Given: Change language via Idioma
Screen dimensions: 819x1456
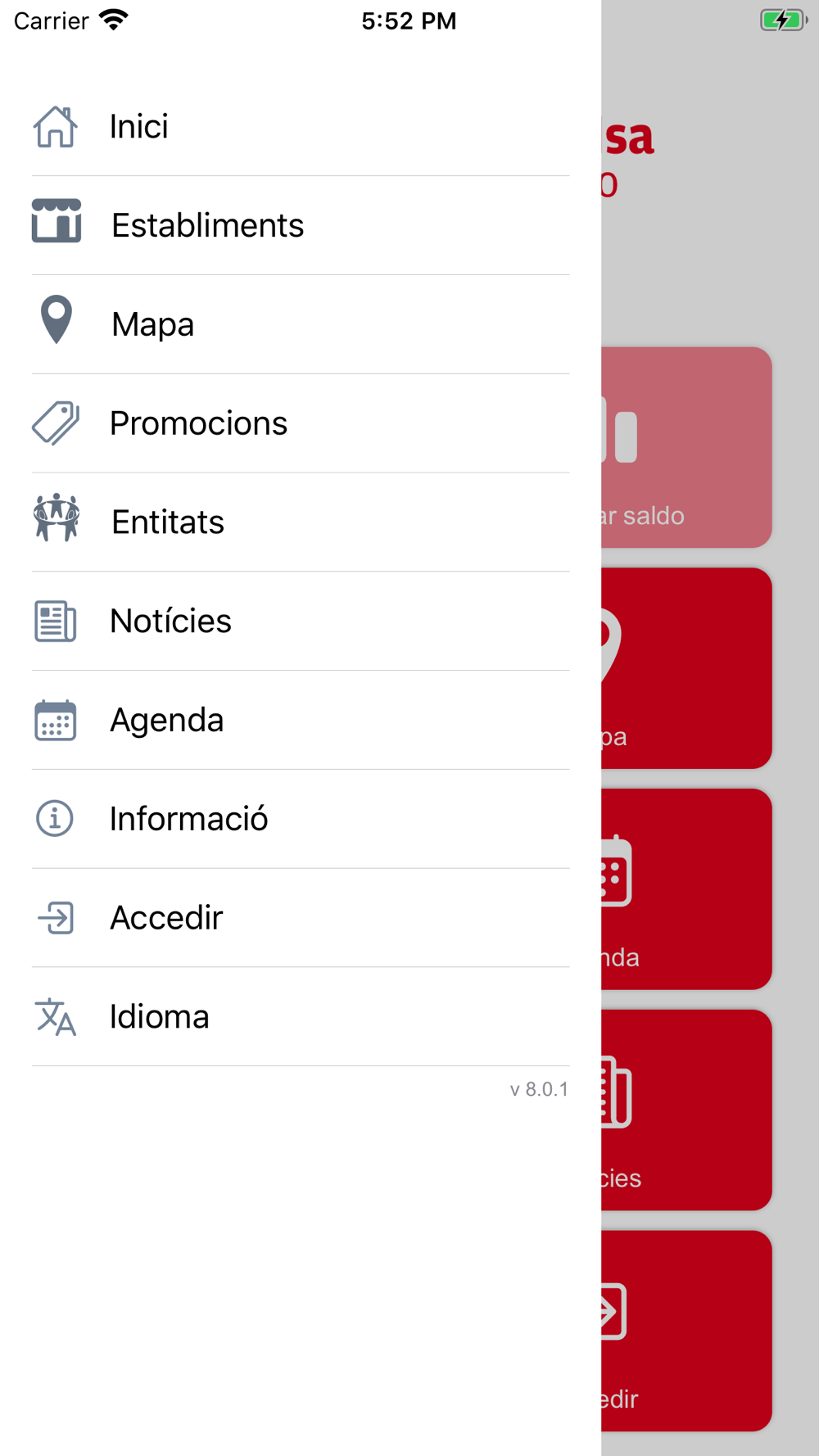Looking at the screenshot, I should click(301, 1017).
